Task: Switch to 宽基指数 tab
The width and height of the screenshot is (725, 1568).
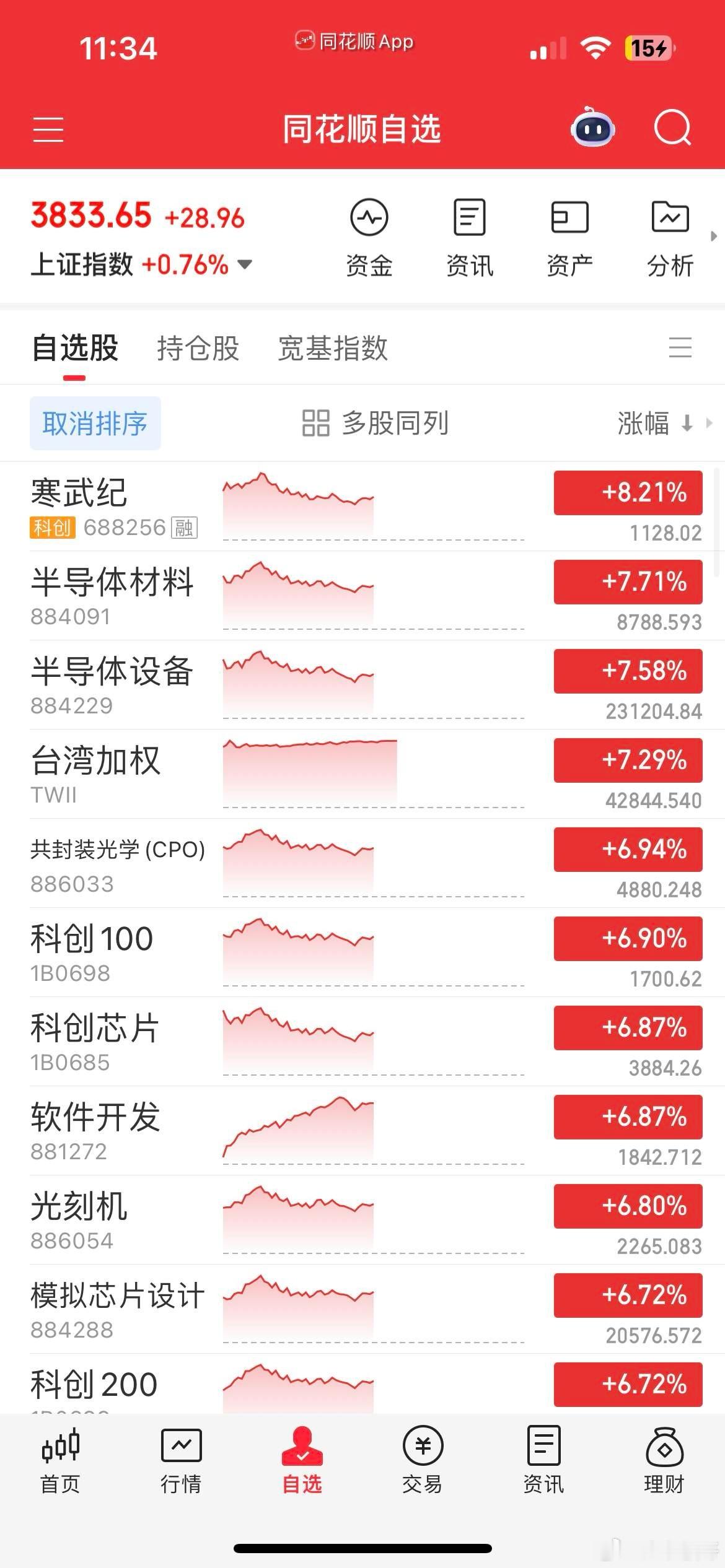Action: point(333,348)
